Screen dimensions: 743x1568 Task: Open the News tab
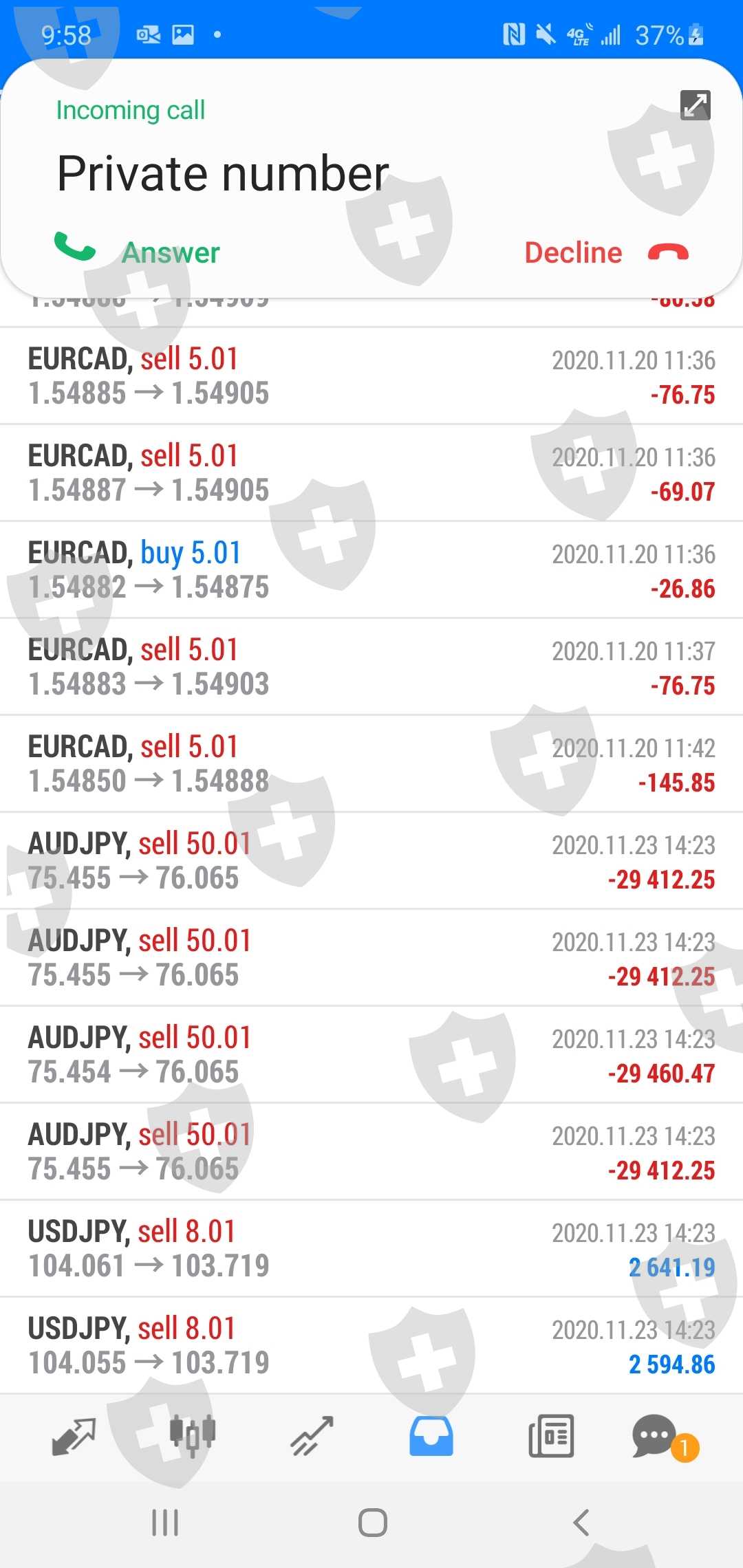(551, 1436)
